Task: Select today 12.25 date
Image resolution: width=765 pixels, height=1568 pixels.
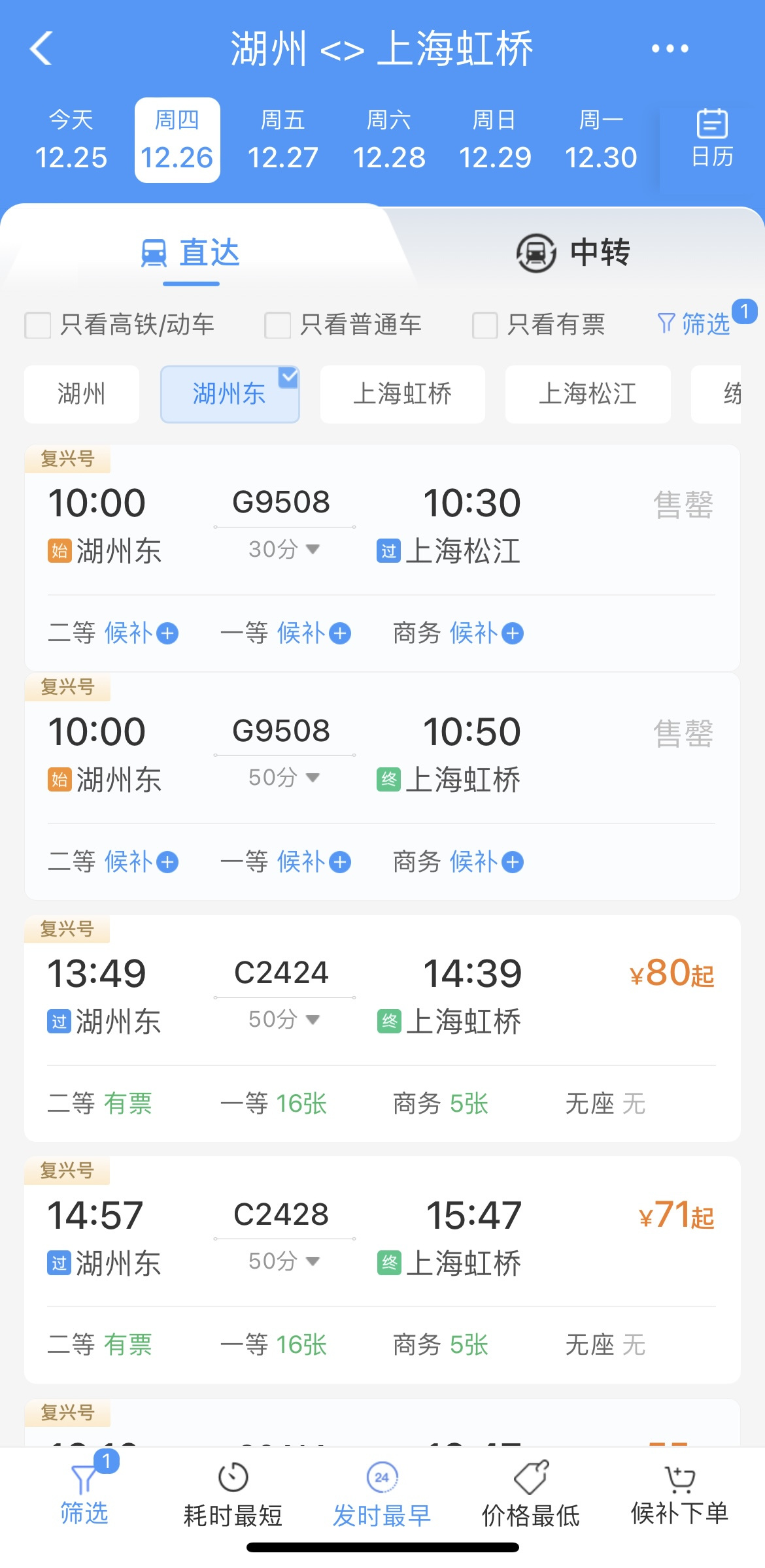Action: coord(71,140)
